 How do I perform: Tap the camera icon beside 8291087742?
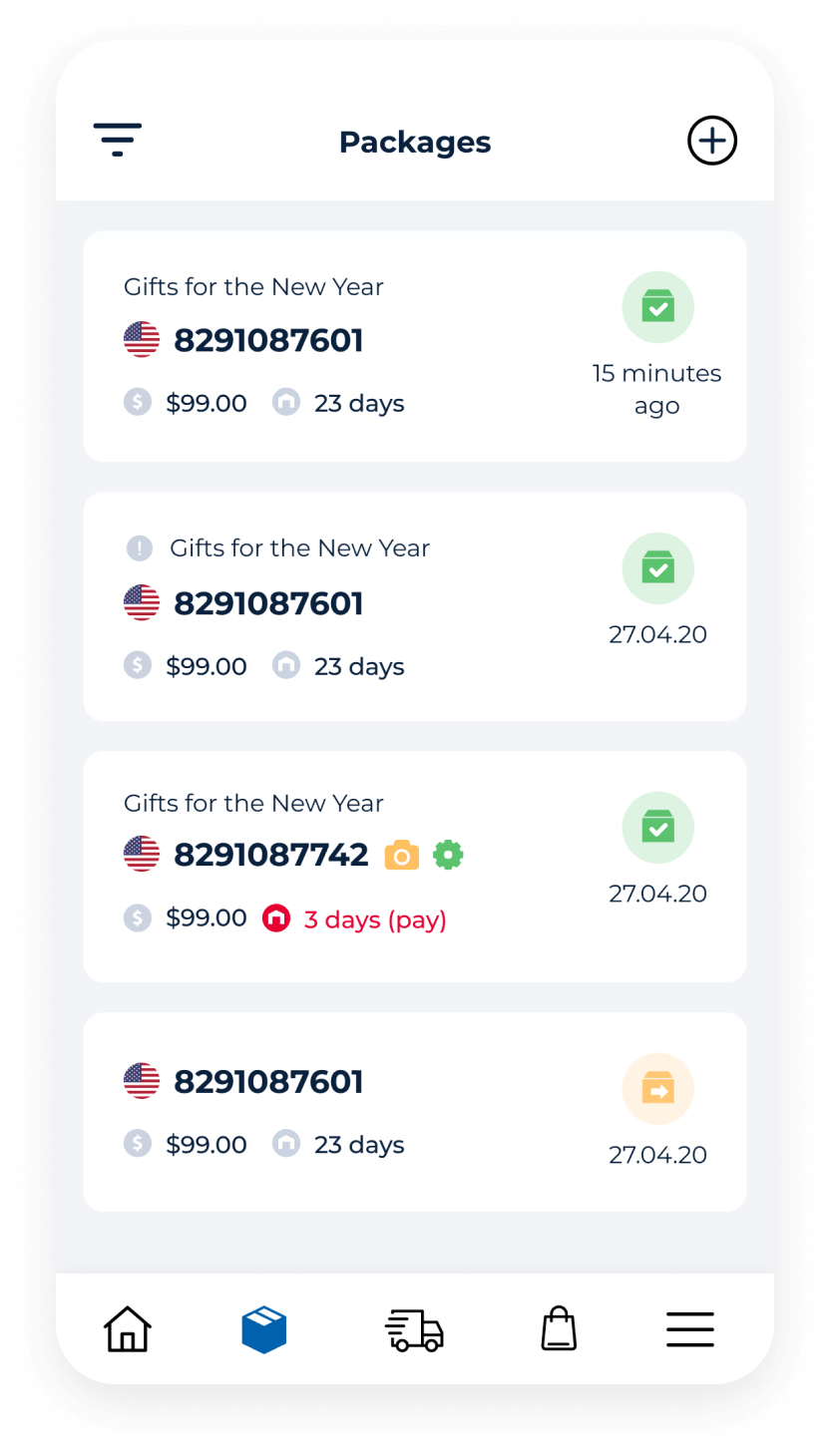point(402,856)
